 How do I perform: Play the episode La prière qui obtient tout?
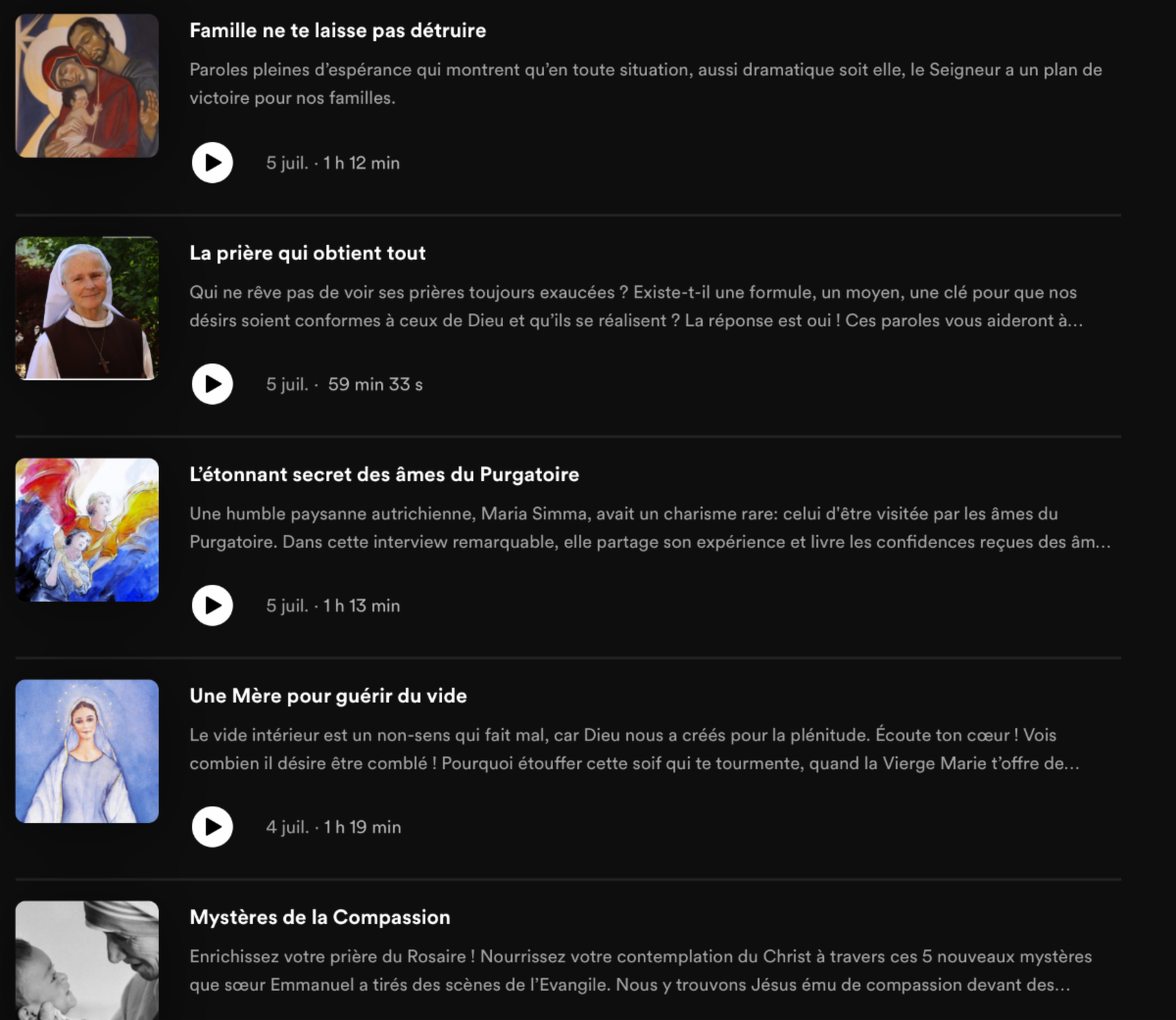pyautogui.click(x=213, y=384)
